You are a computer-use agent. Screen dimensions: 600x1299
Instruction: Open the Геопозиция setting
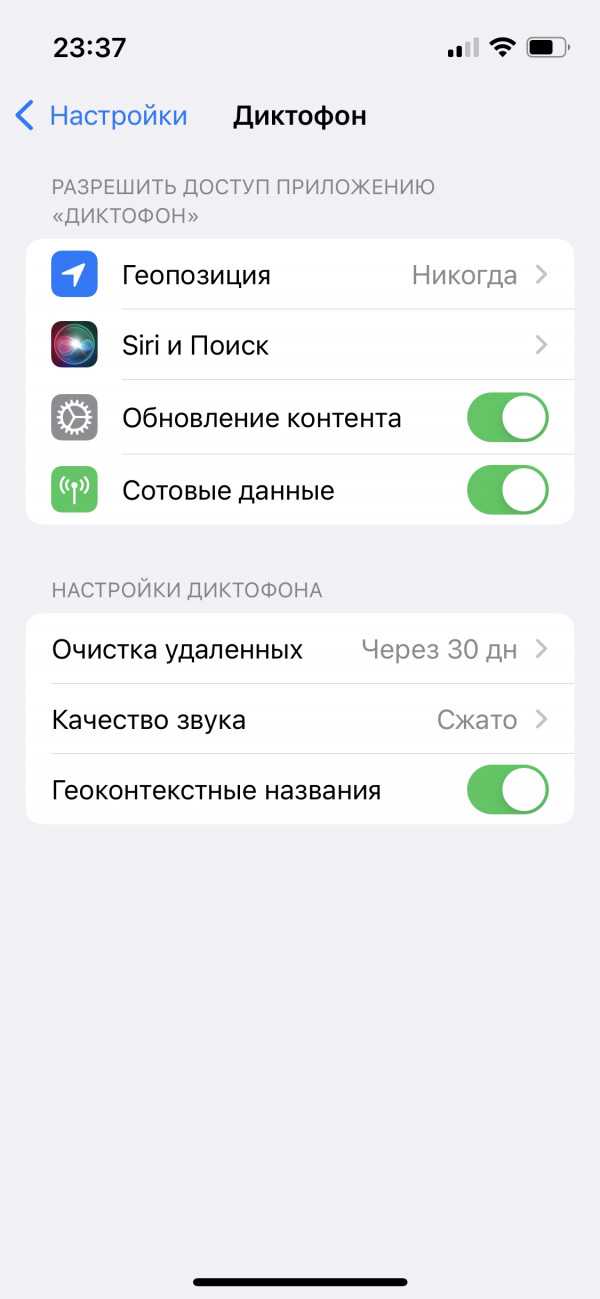tap(300, 274)
